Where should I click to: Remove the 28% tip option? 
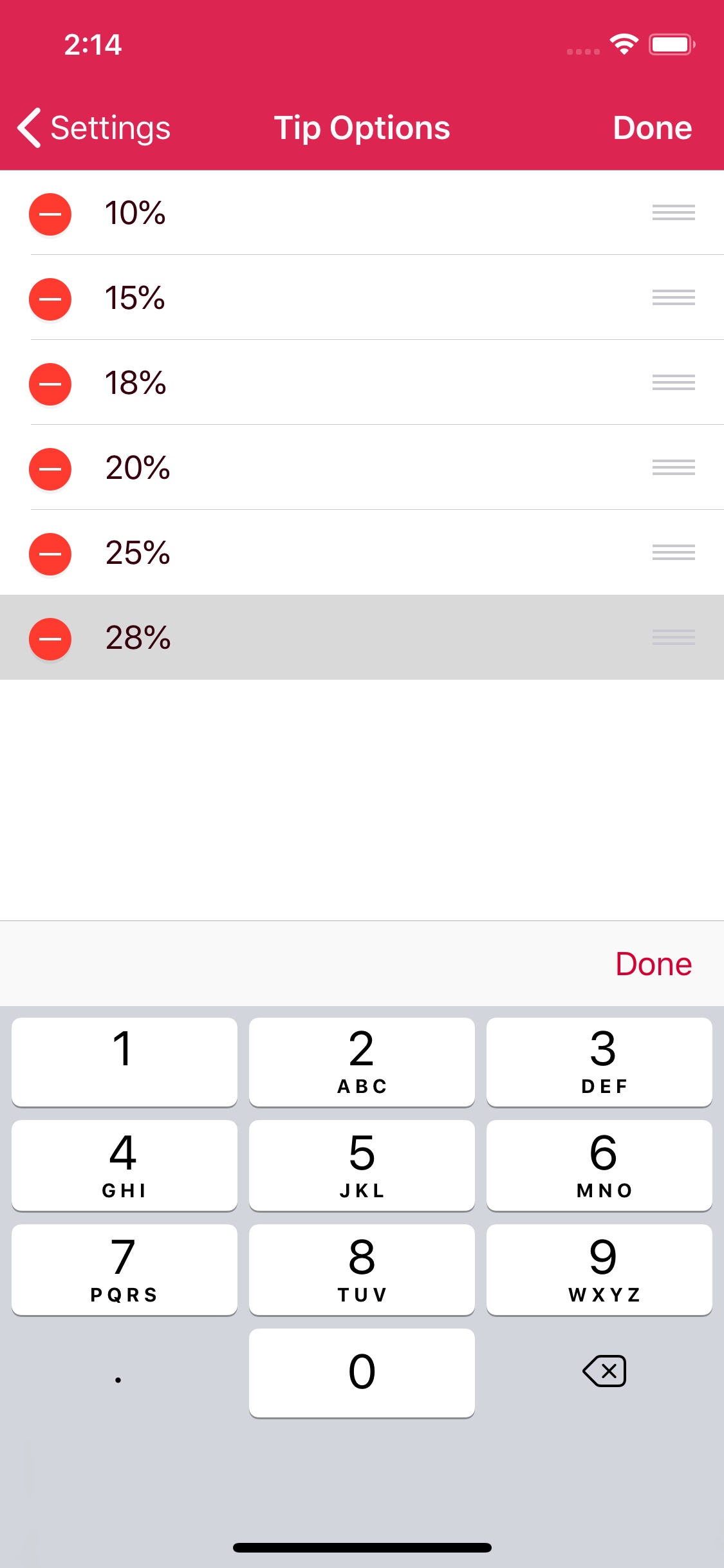[x=50, y=639]
